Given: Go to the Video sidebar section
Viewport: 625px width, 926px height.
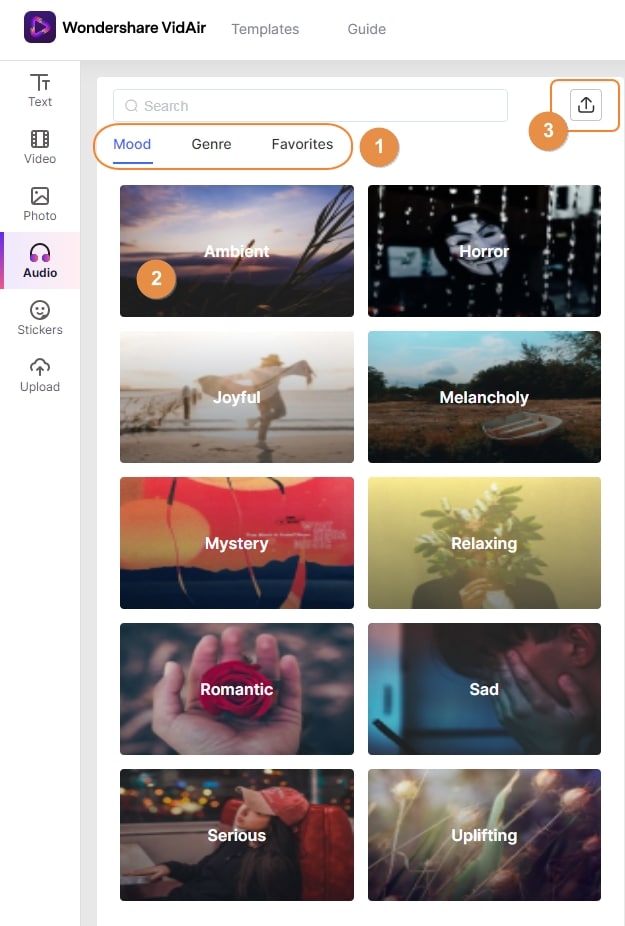Looking at the screenshot, I should pyautogui.click(x=40, y=147).
